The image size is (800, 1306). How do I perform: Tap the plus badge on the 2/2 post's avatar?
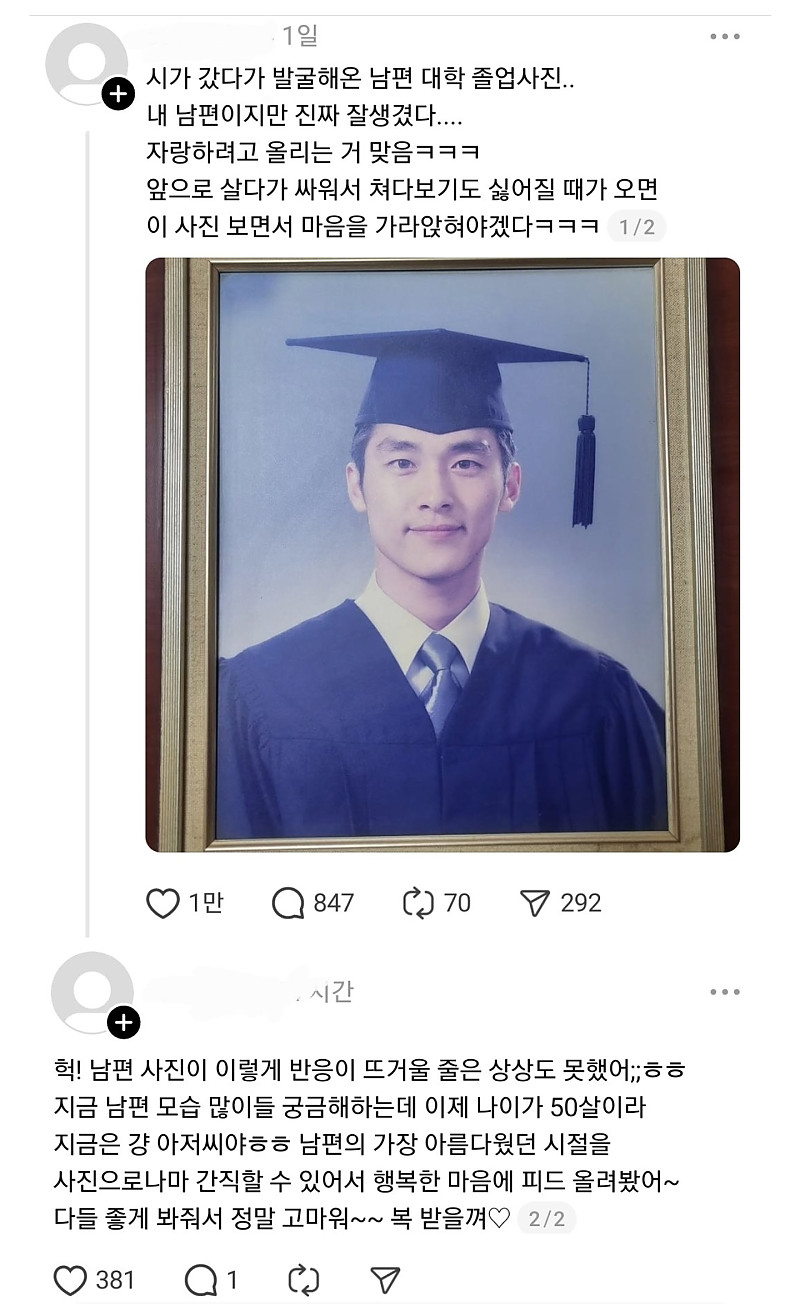pos(124,1023)
